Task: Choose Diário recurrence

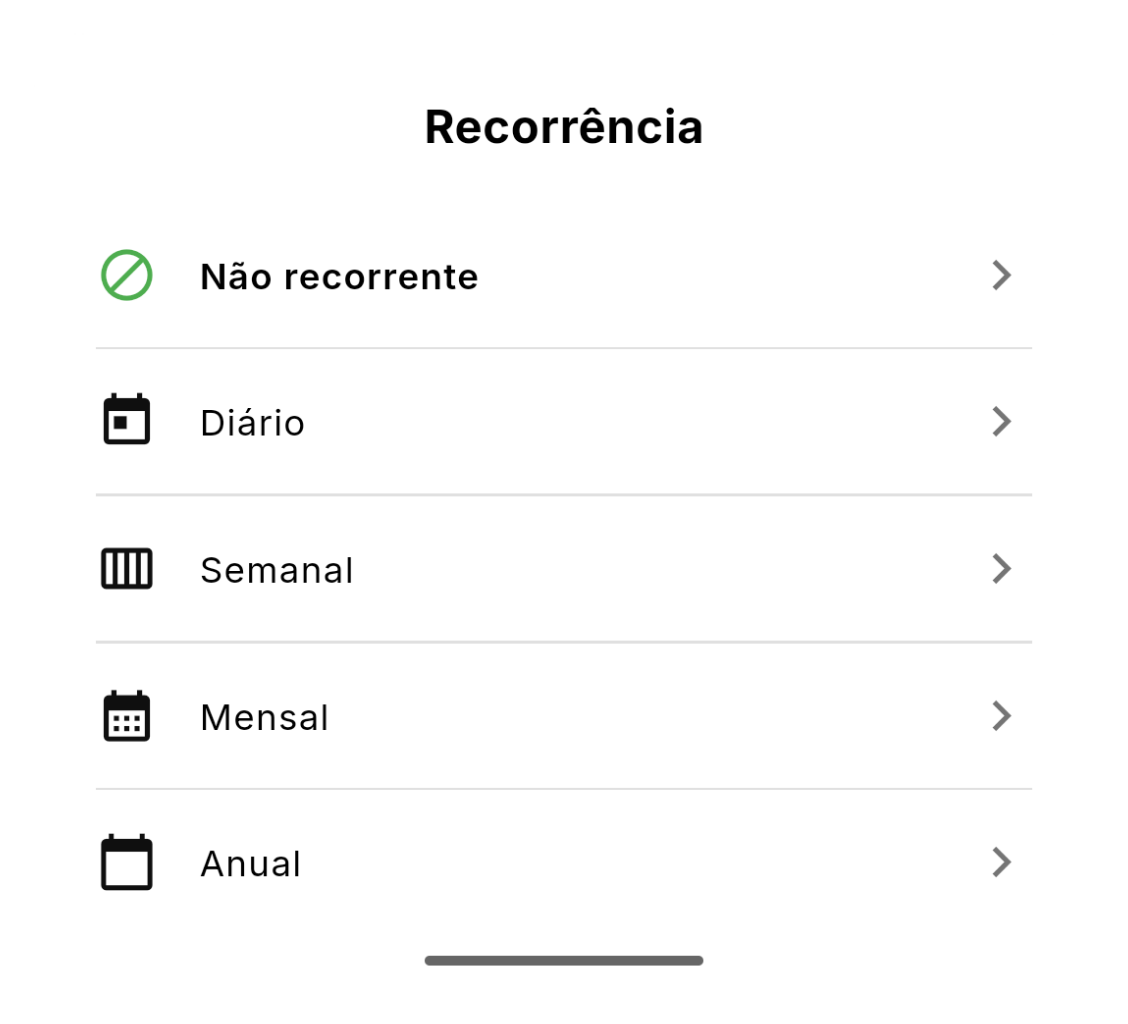Action: (x=253, y=422)
